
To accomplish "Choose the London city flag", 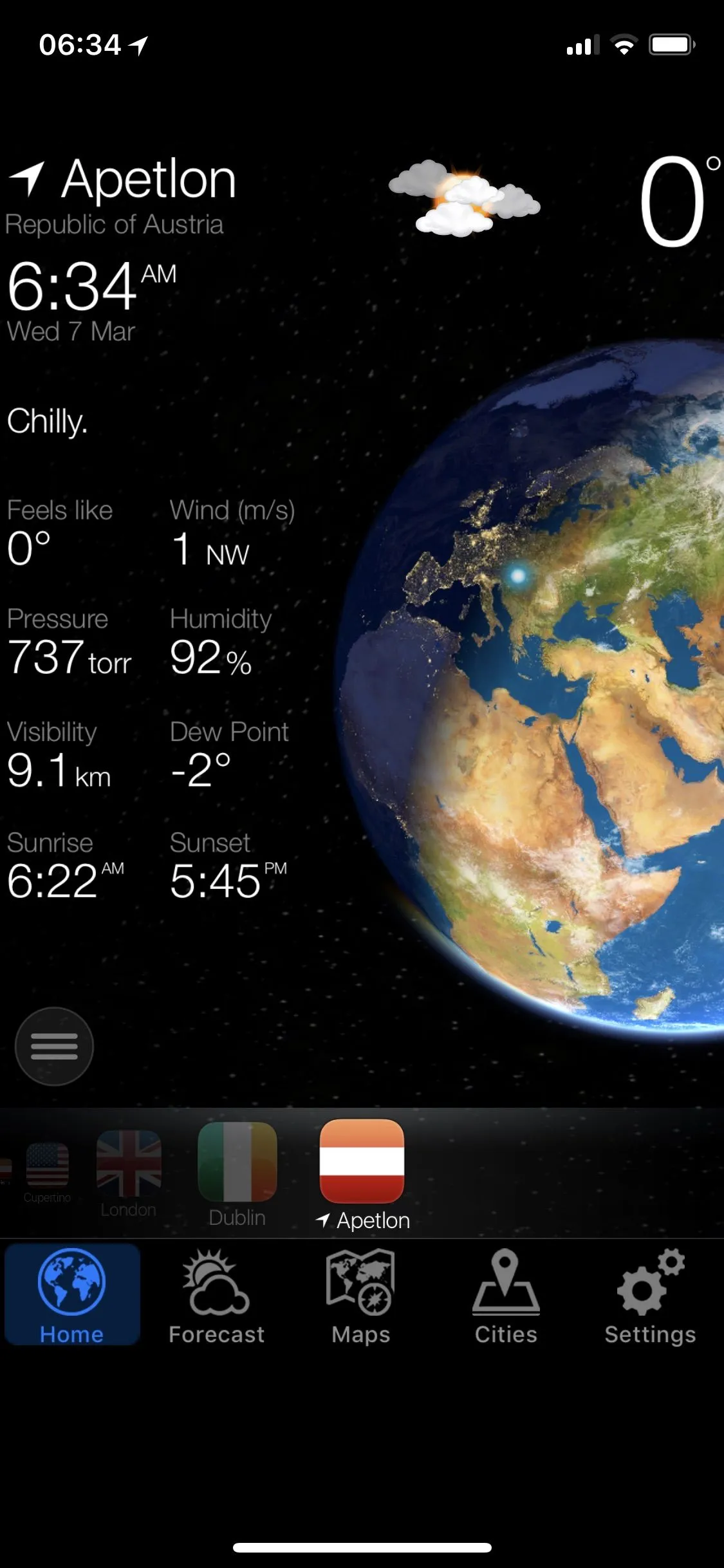I will [129, 1164].
